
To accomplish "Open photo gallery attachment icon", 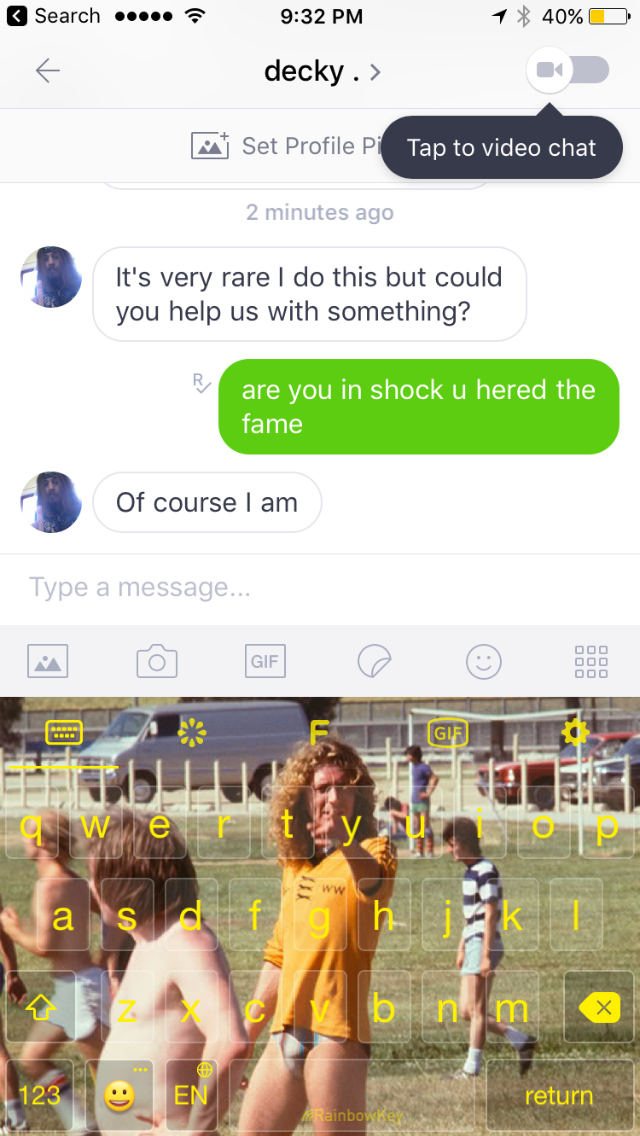I will [x=47, y=661].
